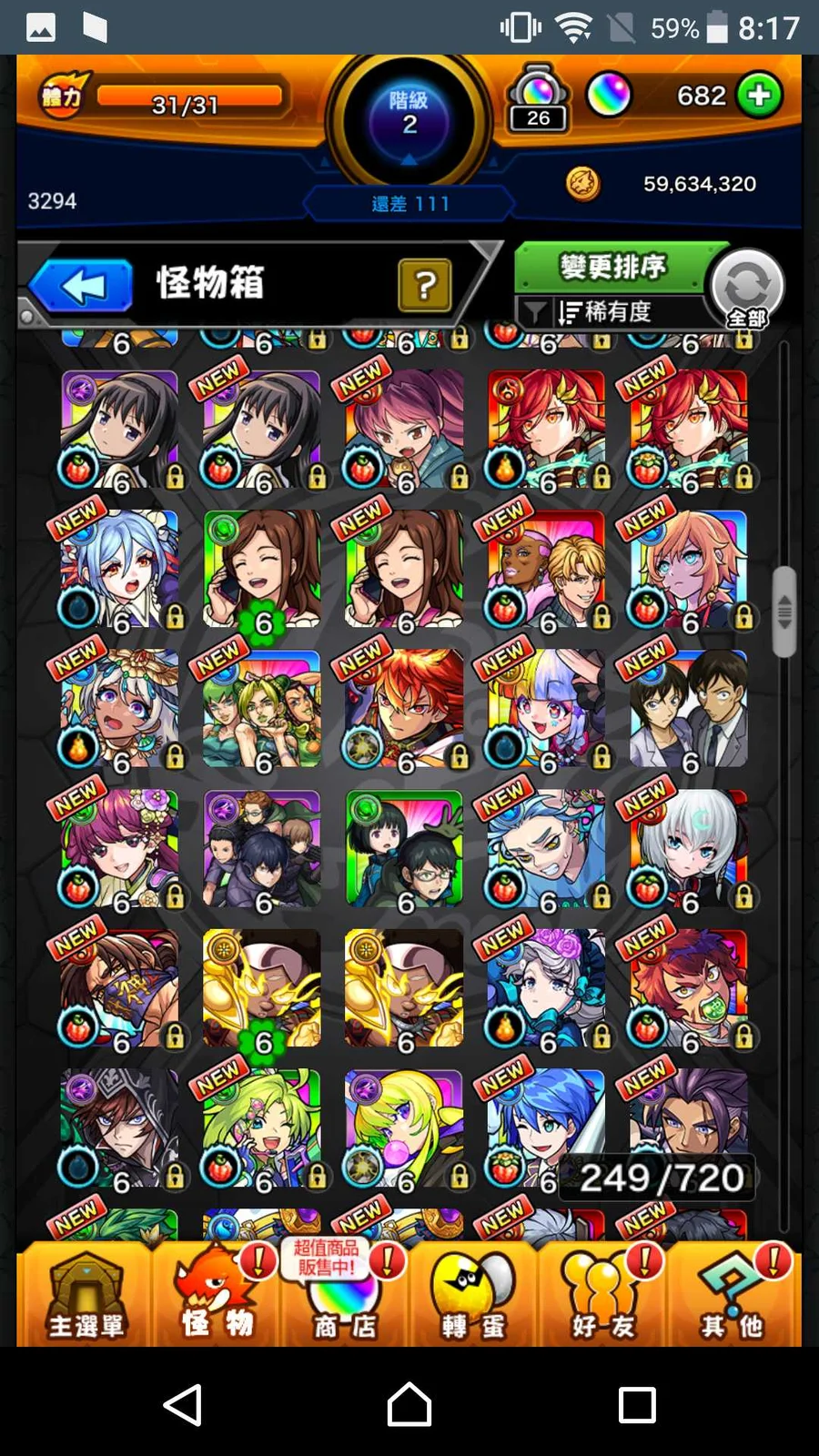Select the laughing girl on phone with green clover

[262, 570]
